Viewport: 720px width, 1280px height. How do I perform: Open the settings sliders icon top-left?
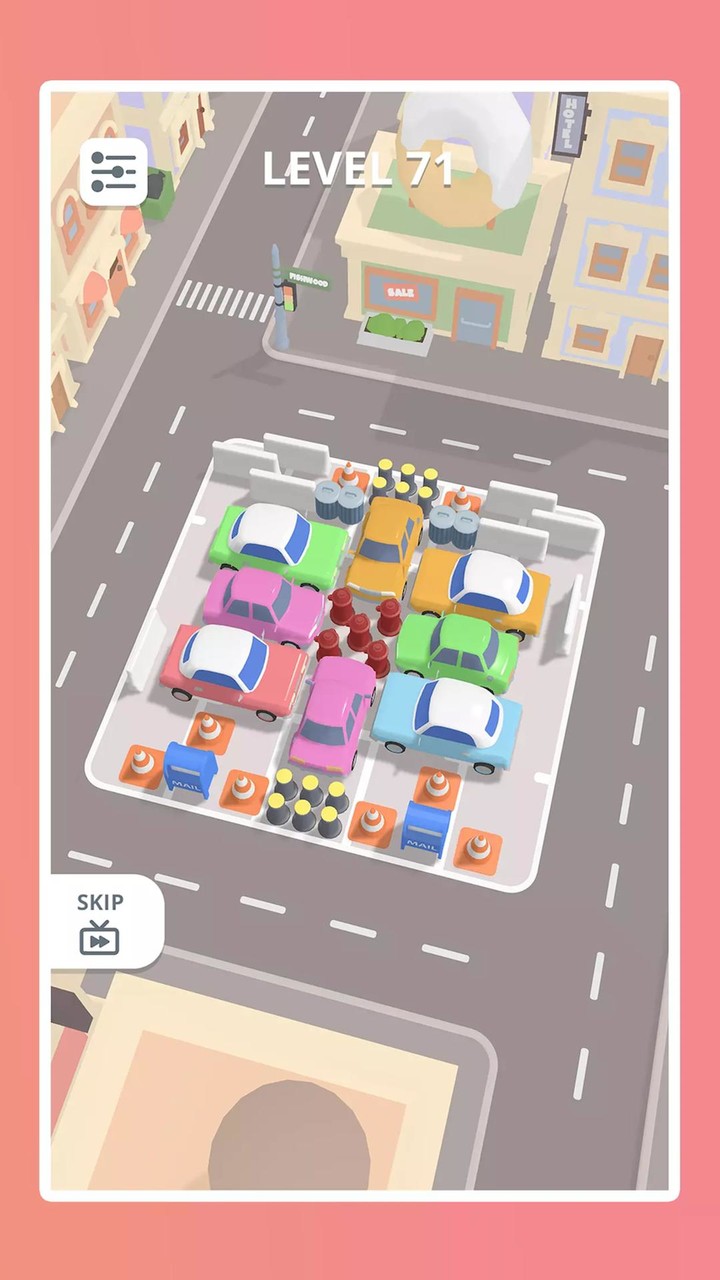[113, 171]
